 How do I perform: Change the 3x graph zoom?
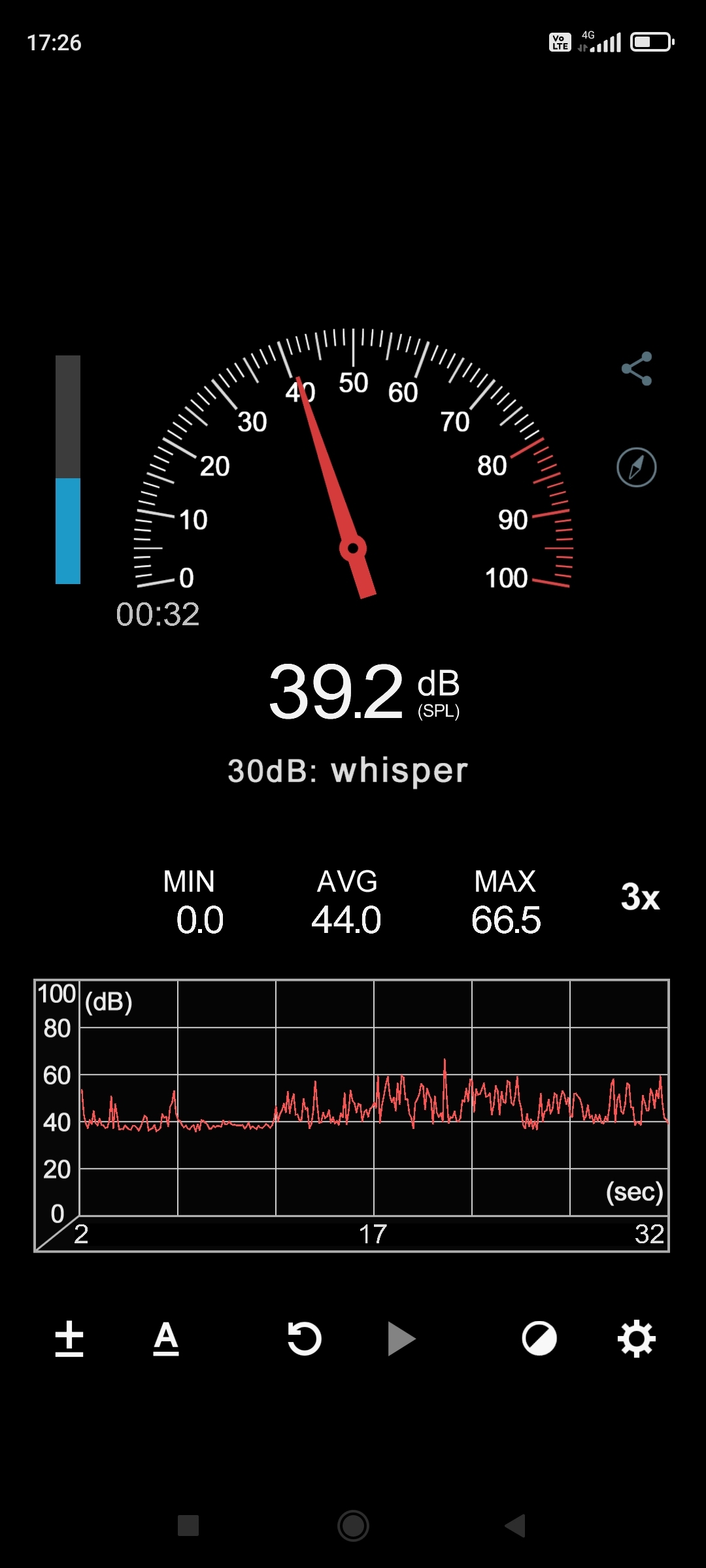640,897
